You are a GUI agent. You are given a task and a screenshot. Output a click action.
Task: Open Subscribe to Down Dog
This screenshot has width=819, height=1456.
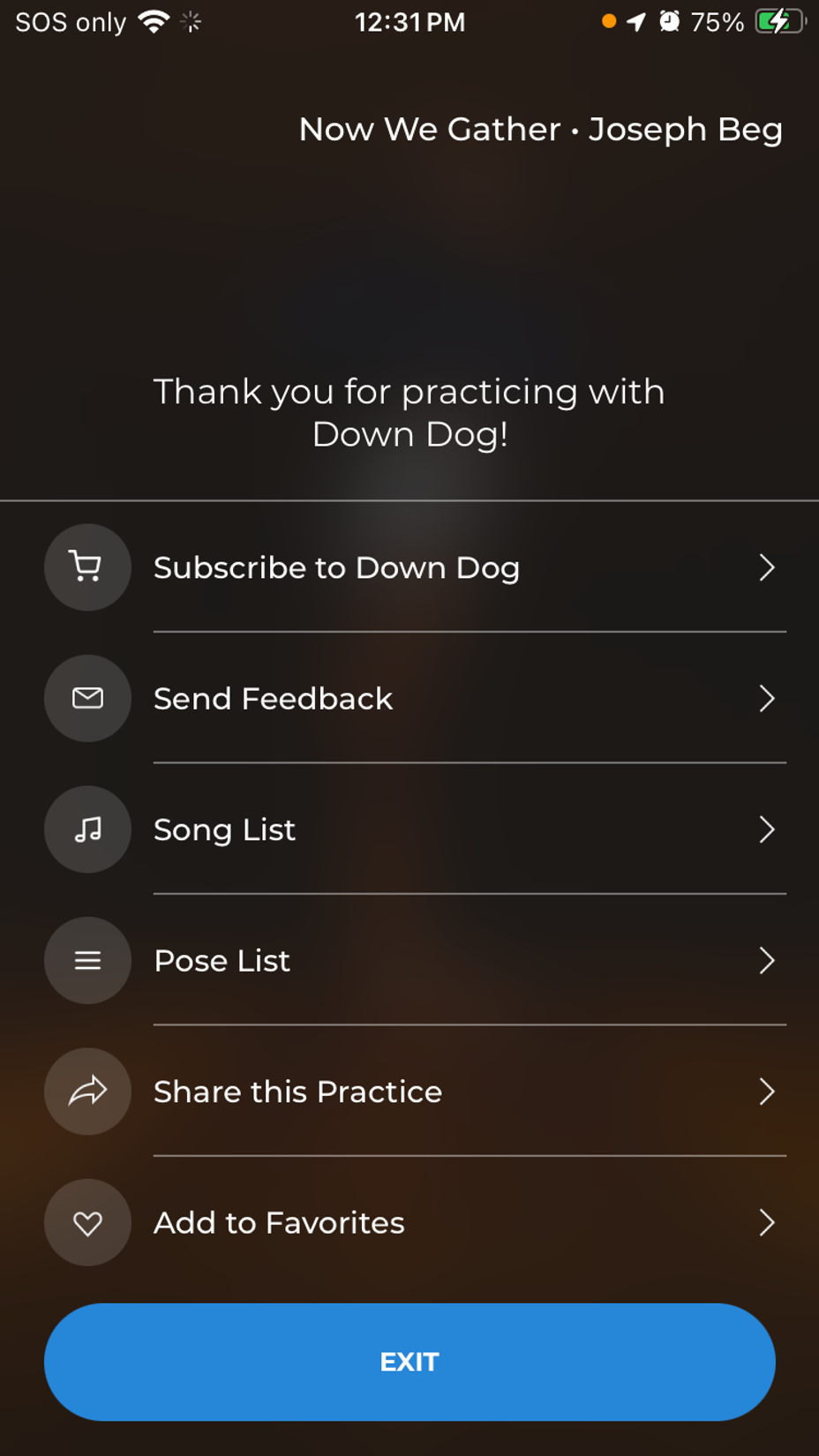tap(409, 567)
